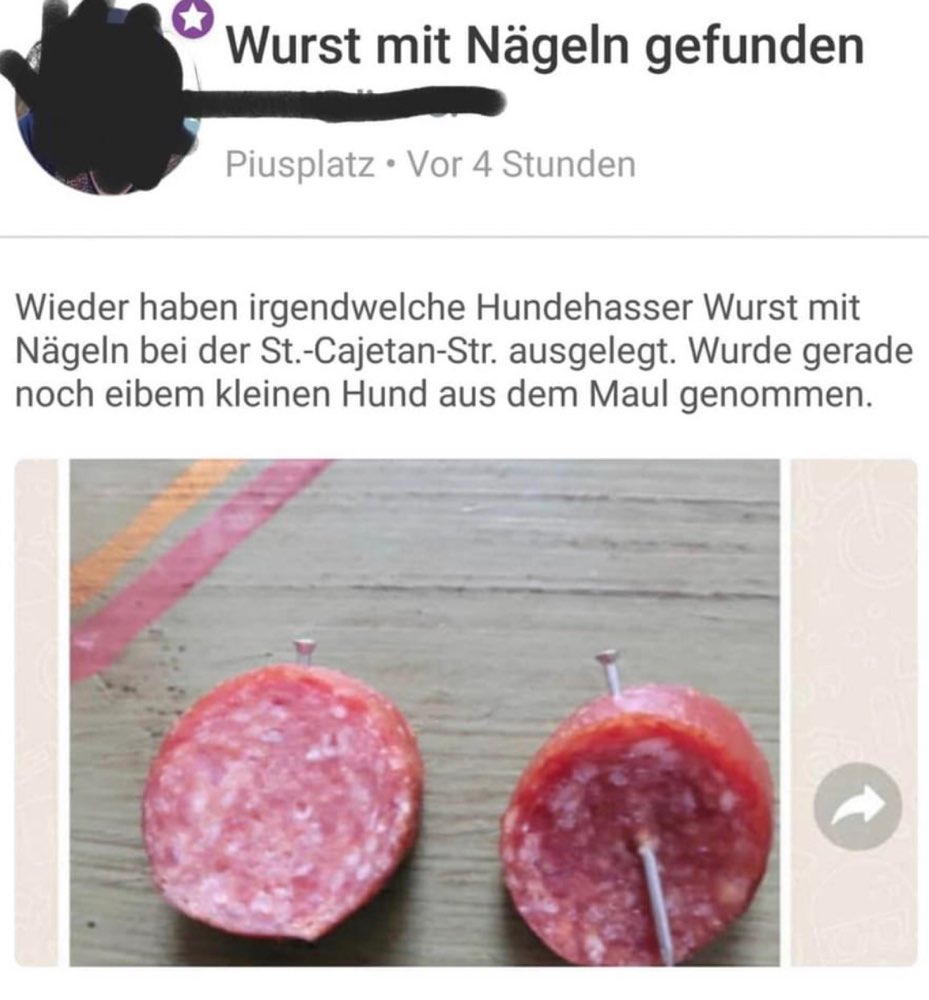Screen dimensions: 929x1000
Task: Click the blacked-out author name area
Action: tap(350, 100)
